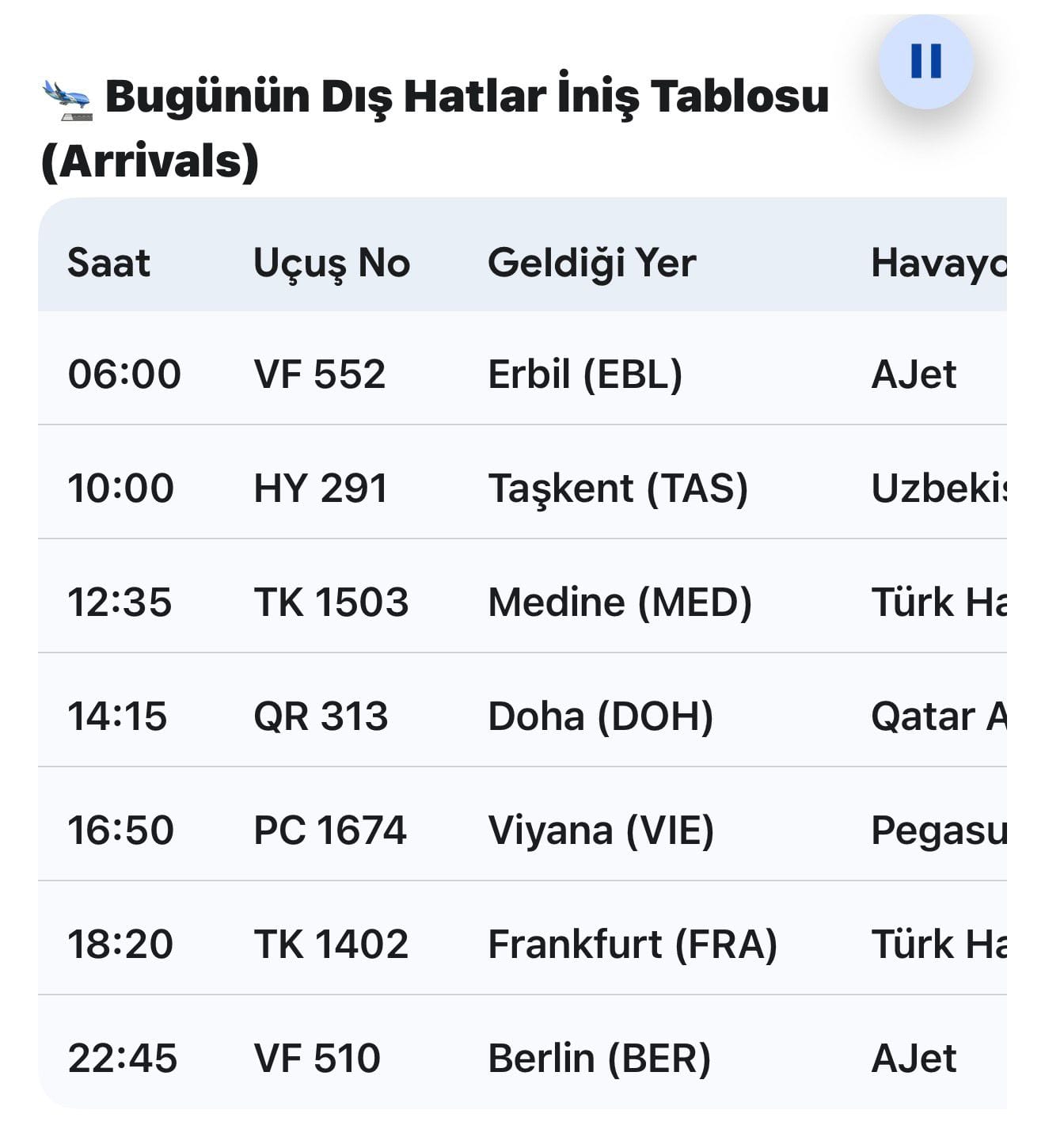Click the 06:00 arrival time

pos(126,373)
